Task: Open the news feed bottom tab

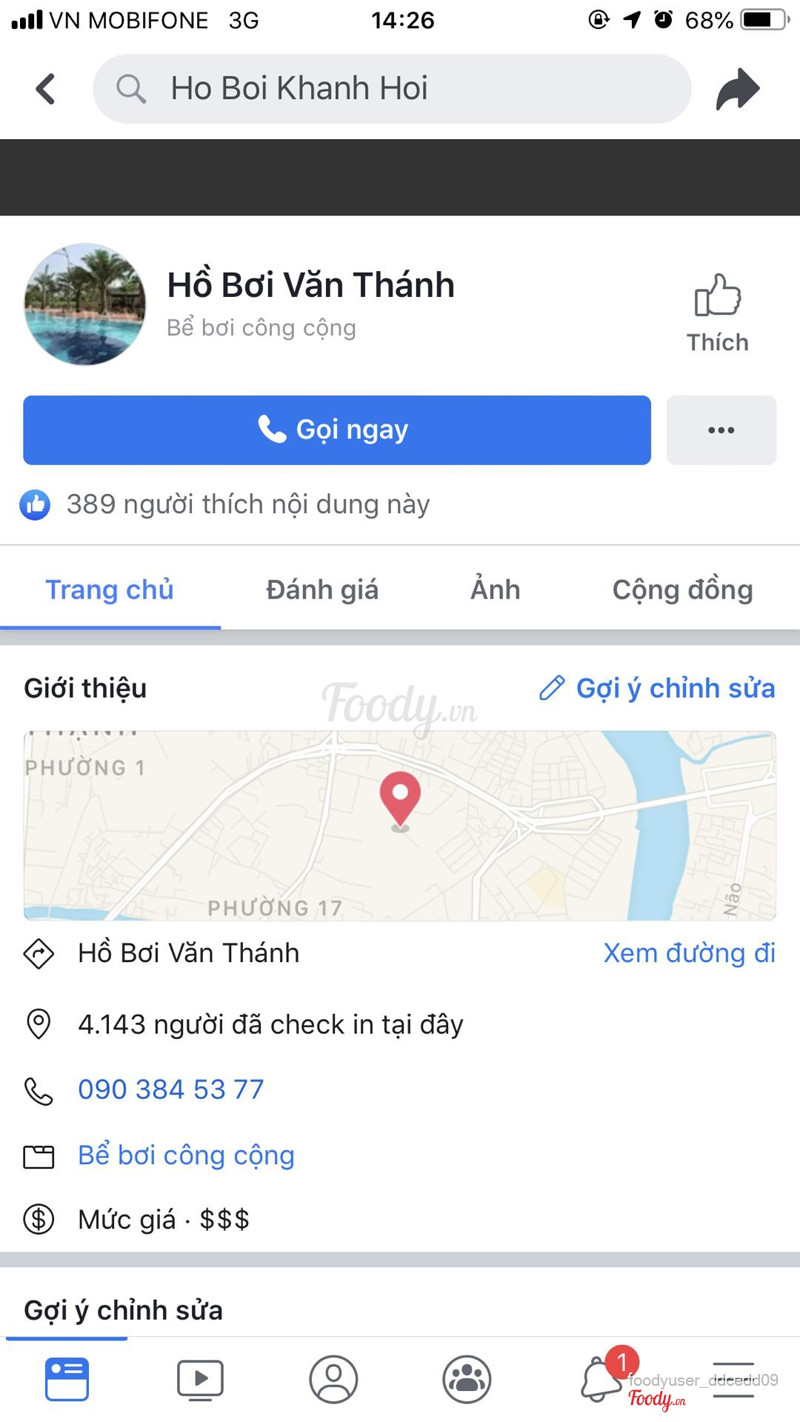Action: pyautogui.click(x=67, y=1379)
